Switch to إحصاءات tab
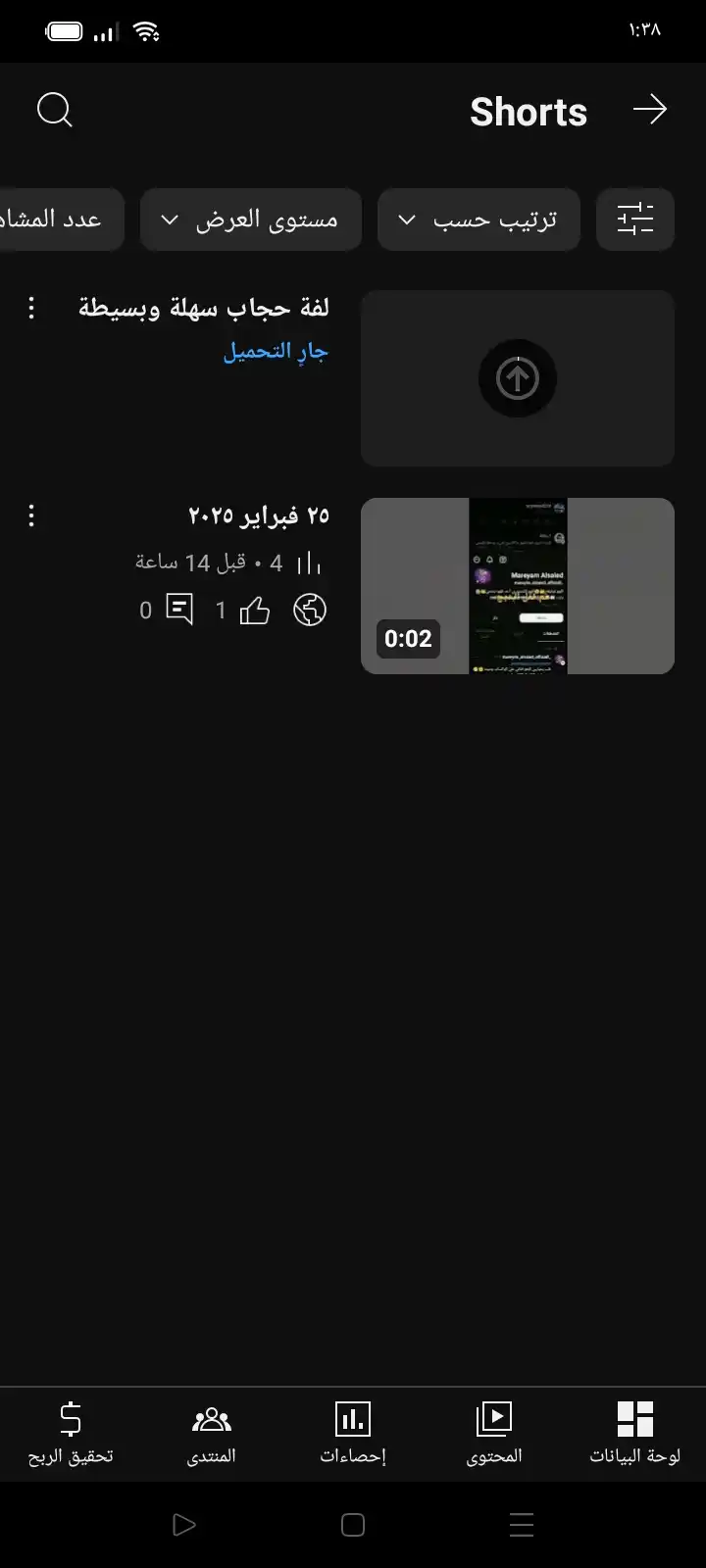 [353, 1433]
